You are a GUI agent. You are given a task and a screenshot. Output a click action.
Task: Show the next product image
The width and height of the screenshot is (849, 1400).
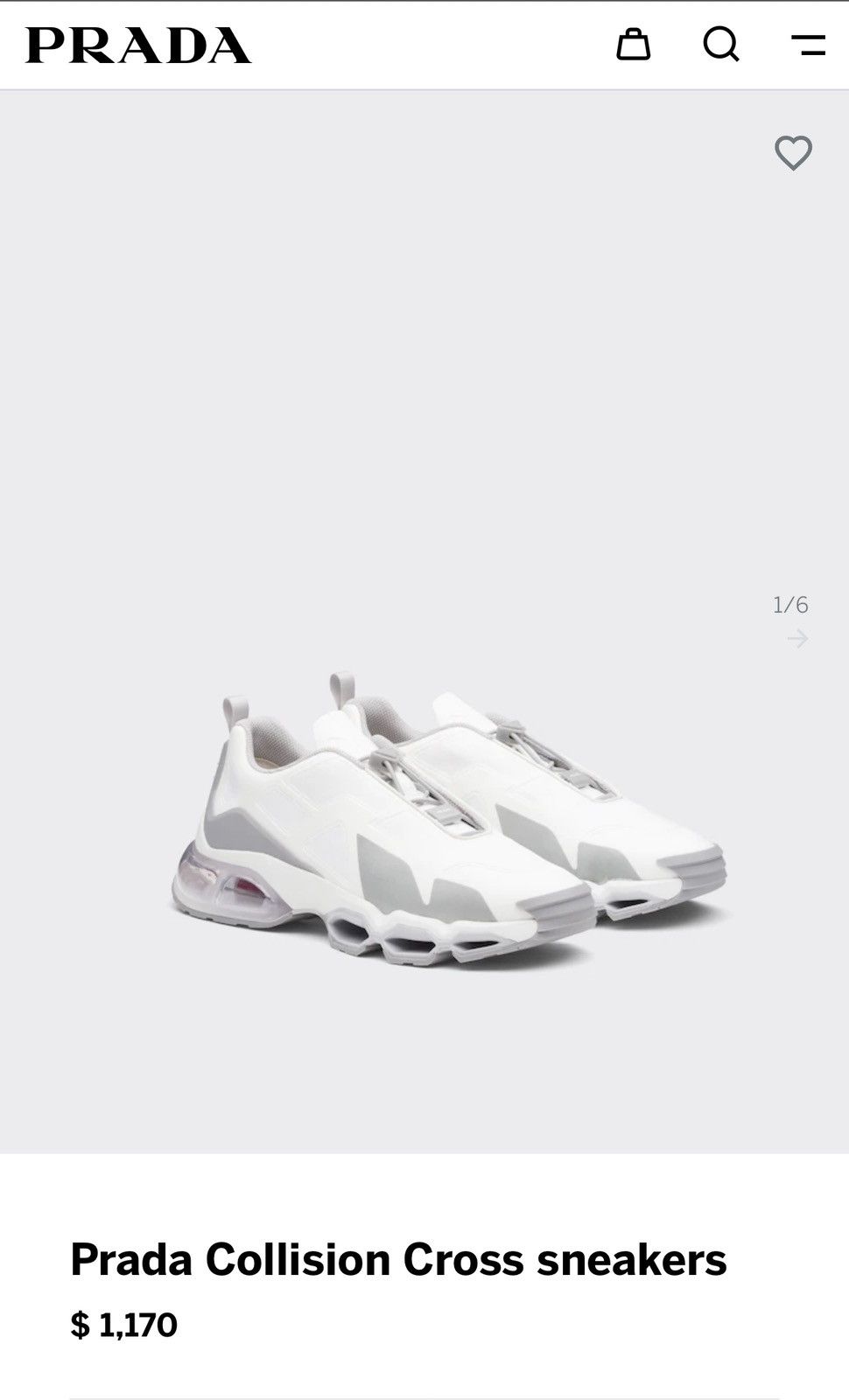pyautogui.click(x=796, y=640)
